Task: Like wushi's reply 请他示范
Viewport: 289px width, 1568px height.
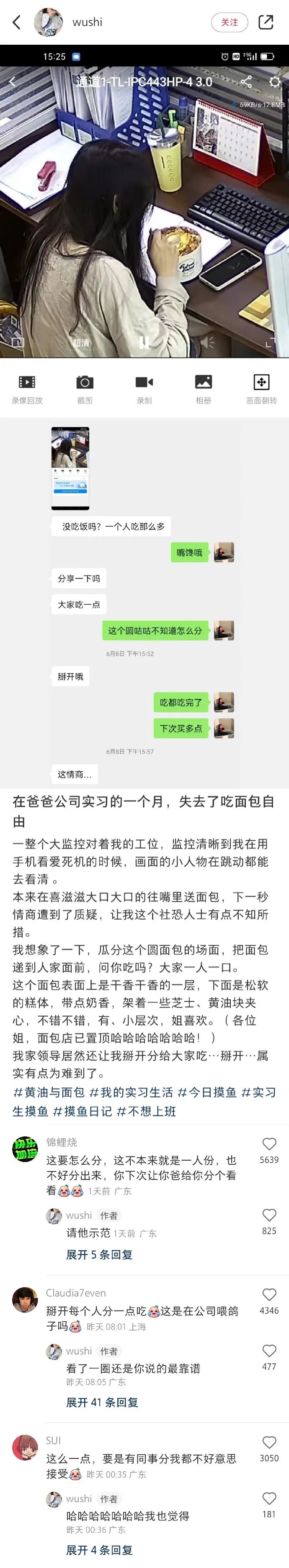Action: pos(269,1214)
